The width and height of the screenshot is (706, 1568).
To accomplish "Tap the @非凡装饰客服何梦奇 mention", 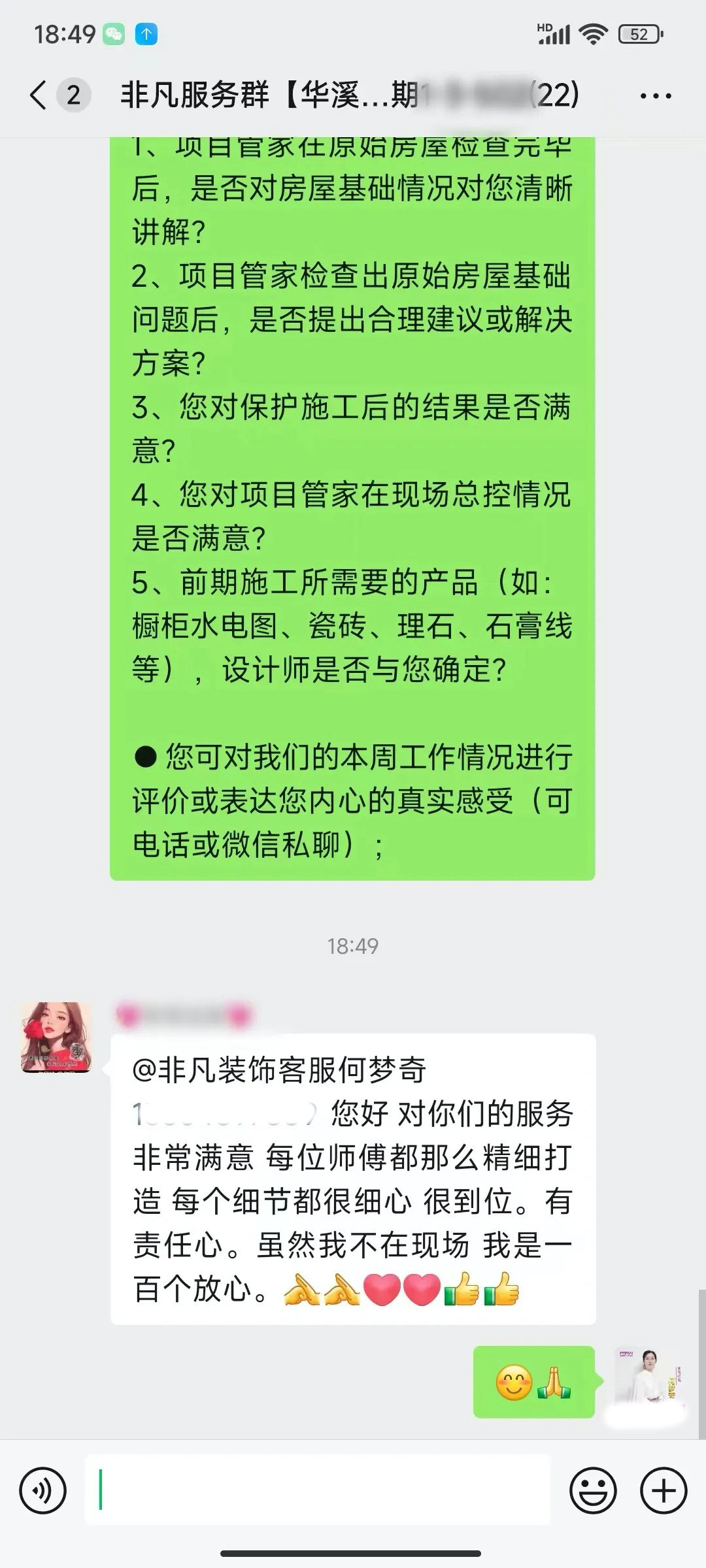I will [280, 1070].
